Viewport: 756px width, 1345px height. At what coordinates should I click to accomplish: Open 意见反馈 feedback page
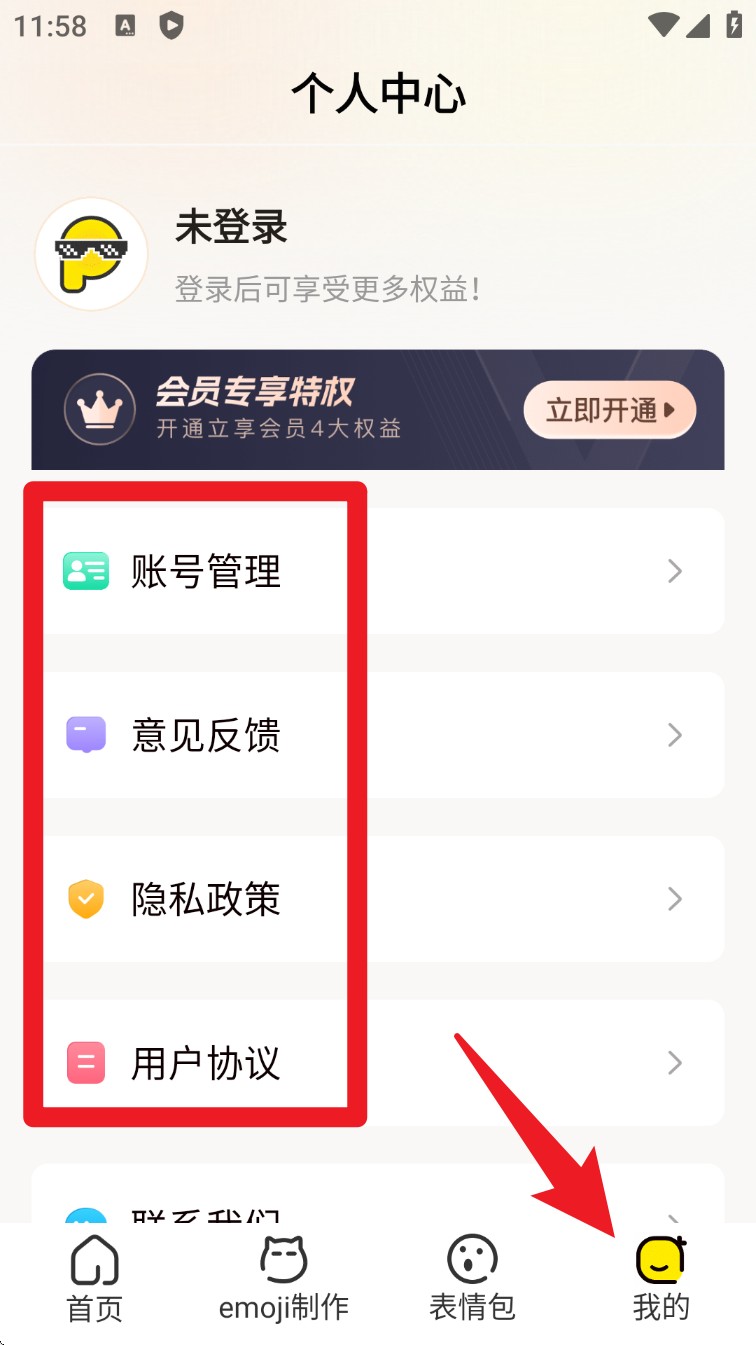pyautogui.click(x=377, y=735)
